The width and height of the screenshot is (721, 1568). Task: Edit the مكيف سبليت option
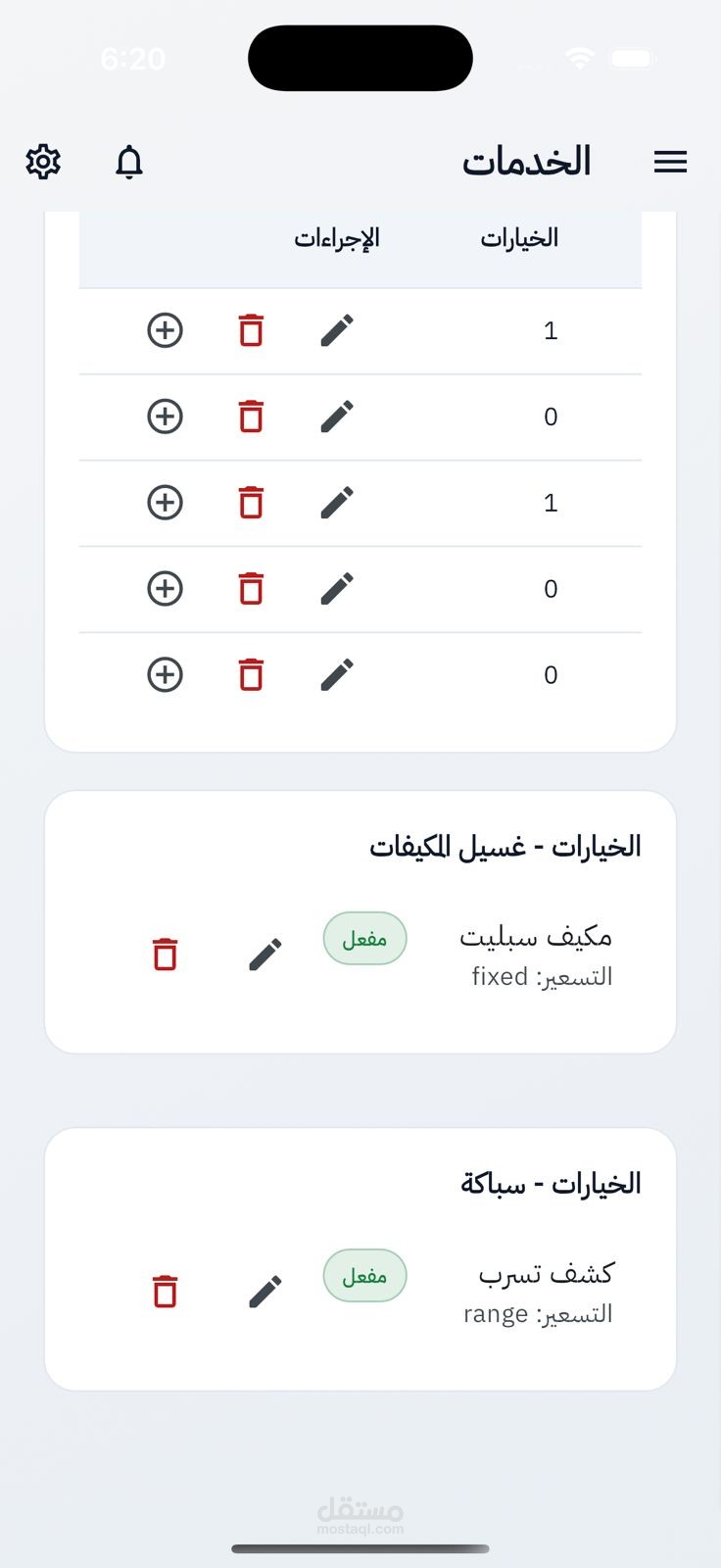pos(265,955)
